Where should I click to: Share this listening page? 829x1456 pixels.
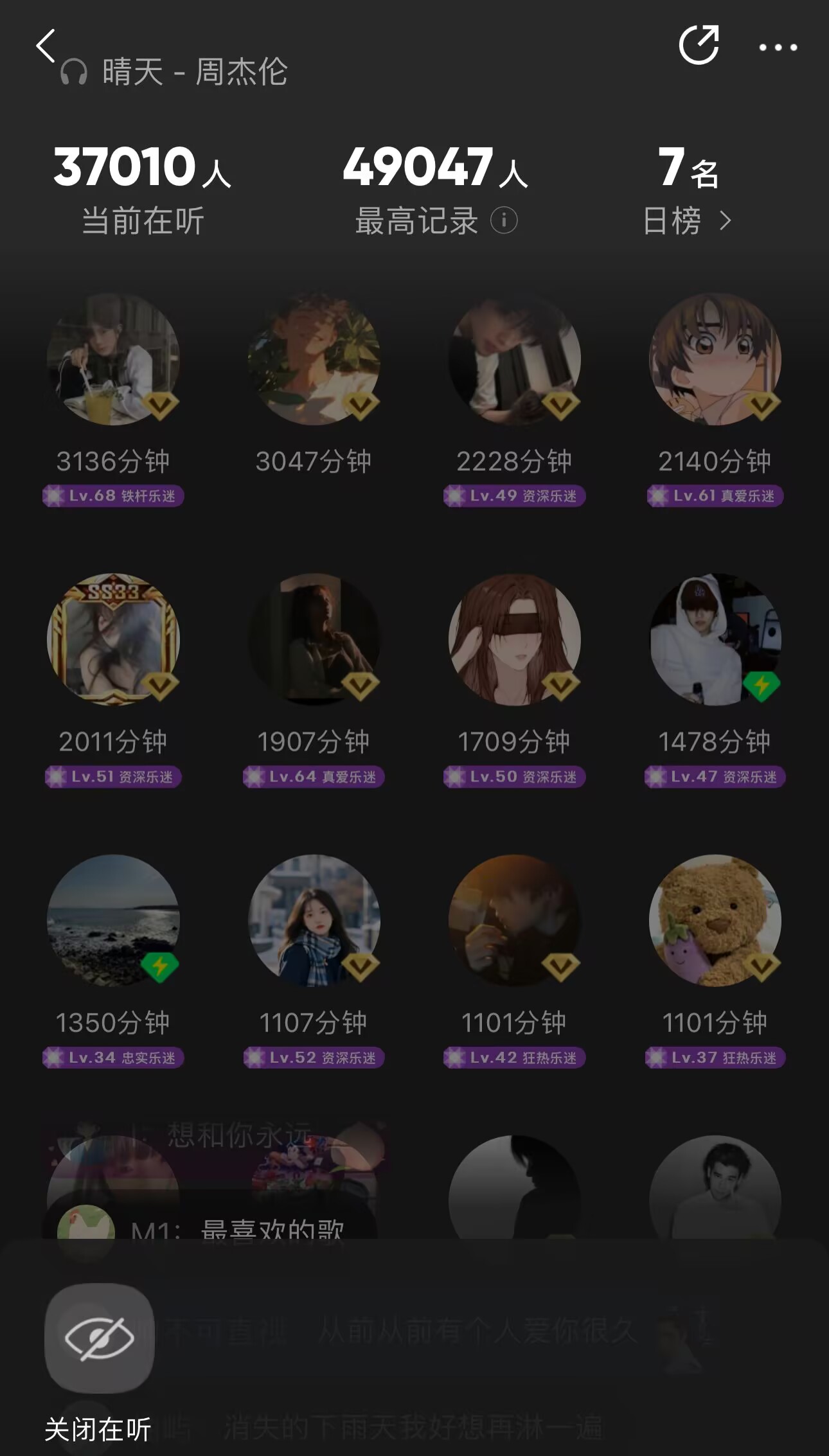tap(699, 46)
